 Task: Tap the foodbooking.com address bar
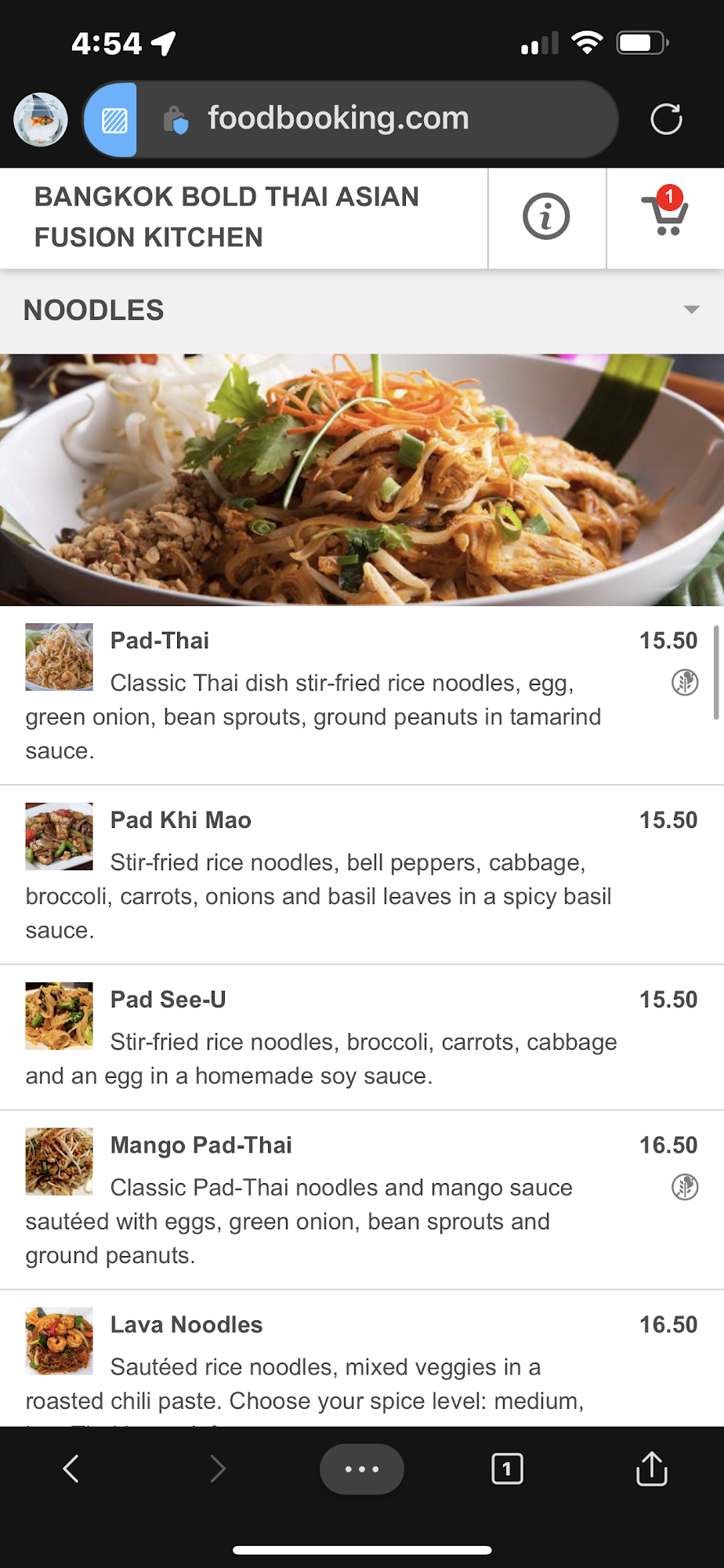338,119
